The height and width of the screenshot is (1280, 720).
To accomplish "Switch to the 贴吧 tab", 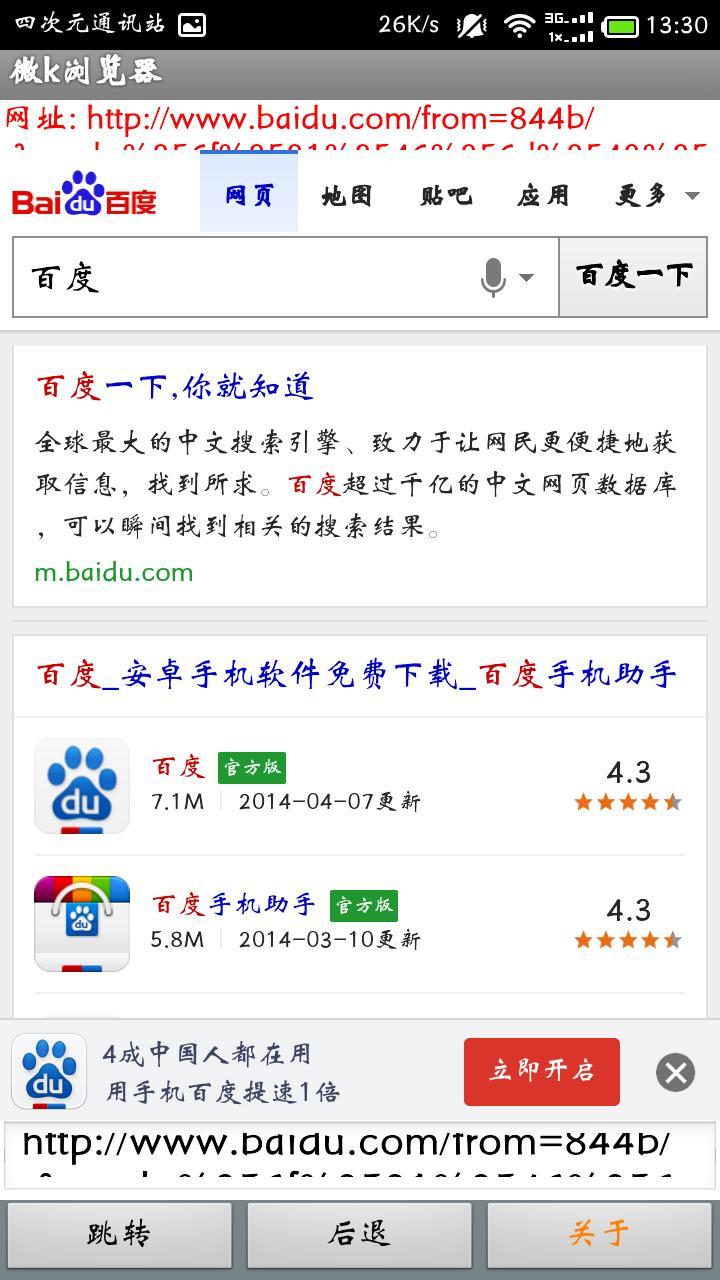I will (x=445, y=195).
